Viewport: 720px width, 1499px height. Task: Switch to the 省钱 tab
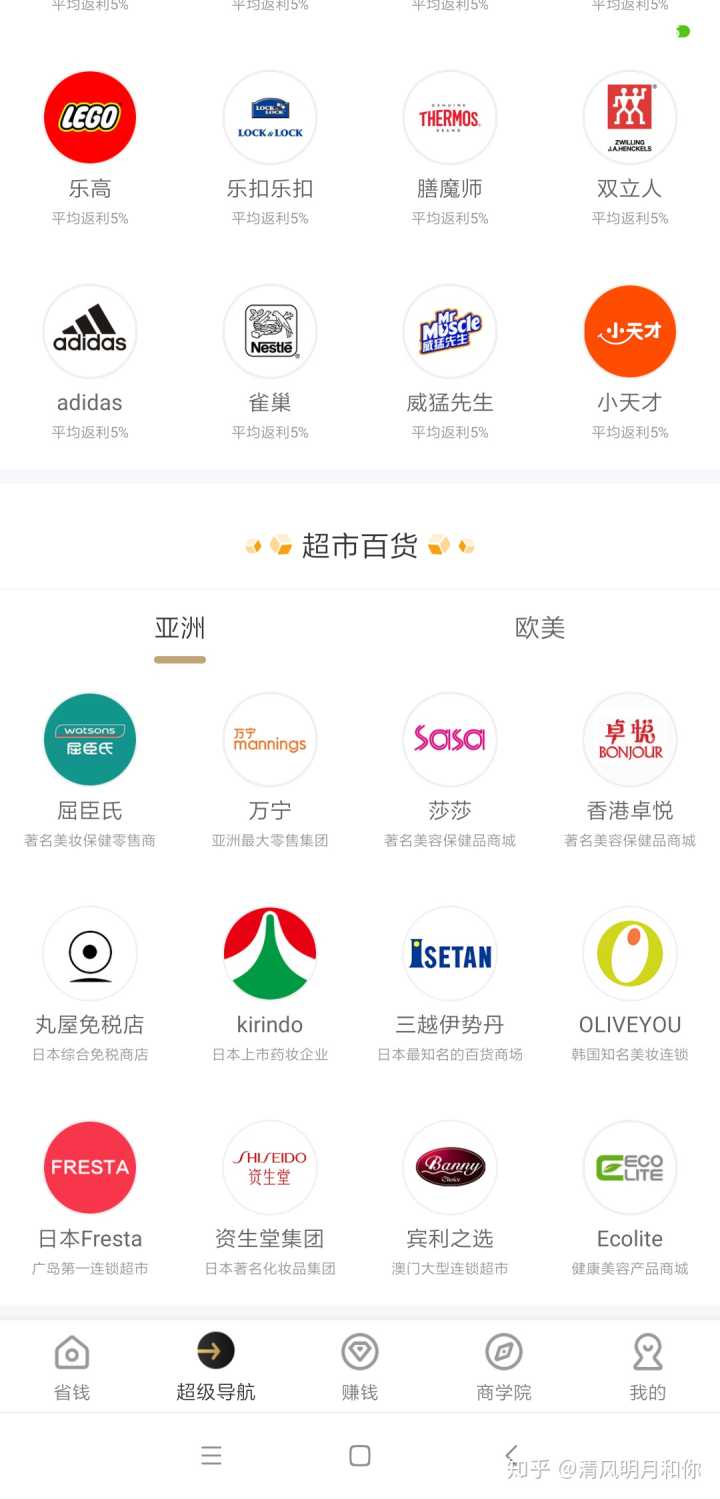(x=72, y=1366)
